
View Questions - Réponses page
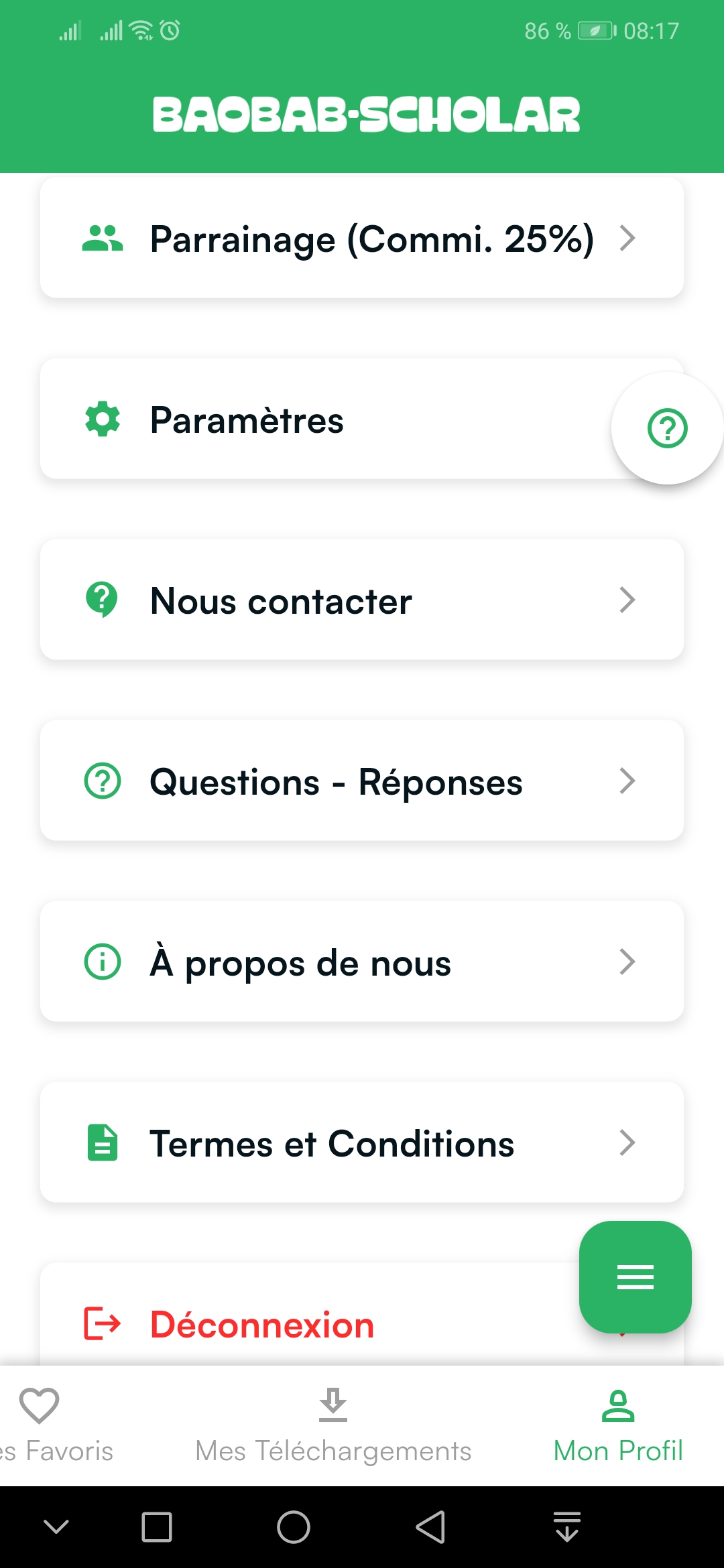click(362, 781)
